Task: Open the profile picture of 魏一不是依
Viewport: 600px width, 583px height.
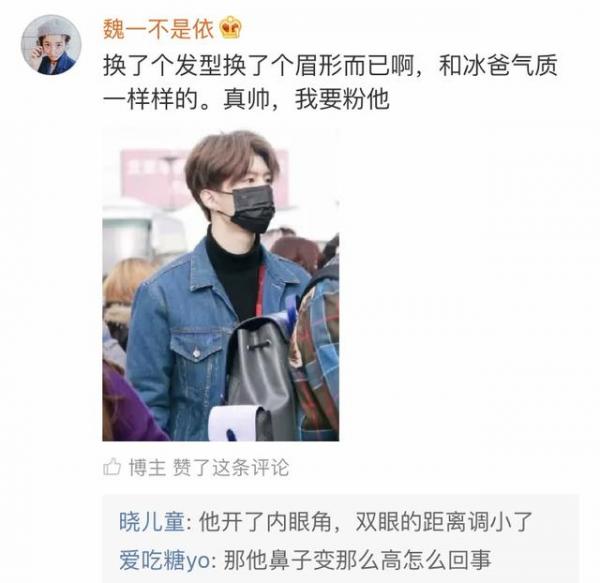Action: click(x=50, y=45)
